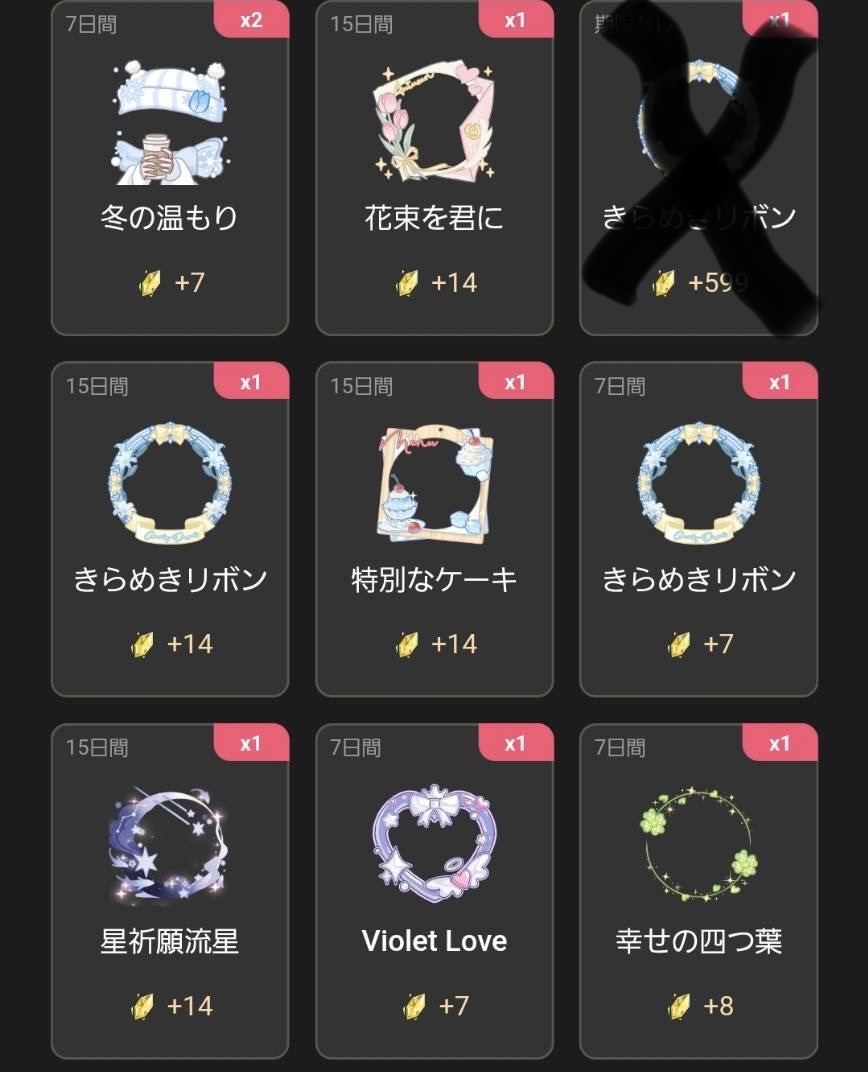Click the 星祈願流星 name label
Screen dimensions: 868x1072
170,941
